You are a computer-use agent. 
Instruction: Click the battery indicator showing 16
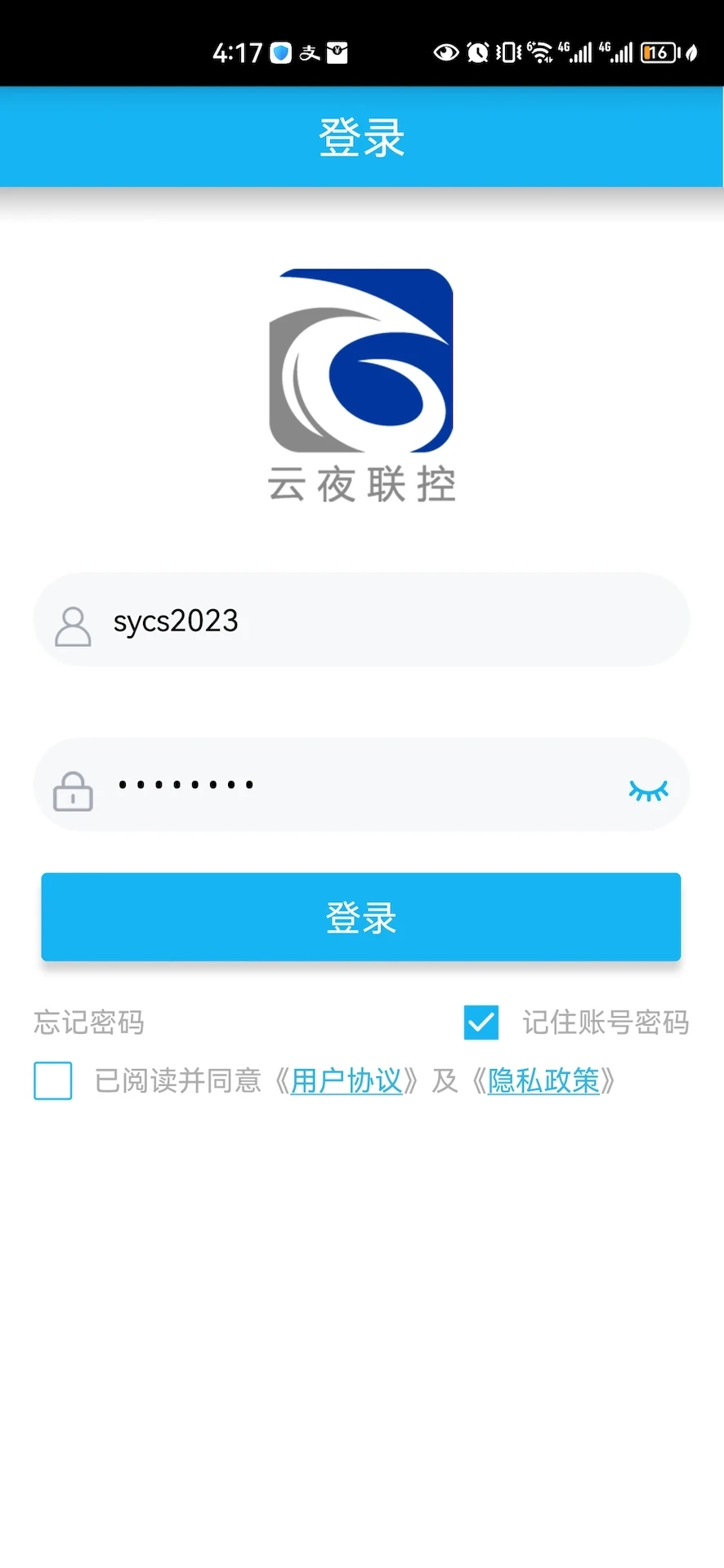[x=659, y=51]
